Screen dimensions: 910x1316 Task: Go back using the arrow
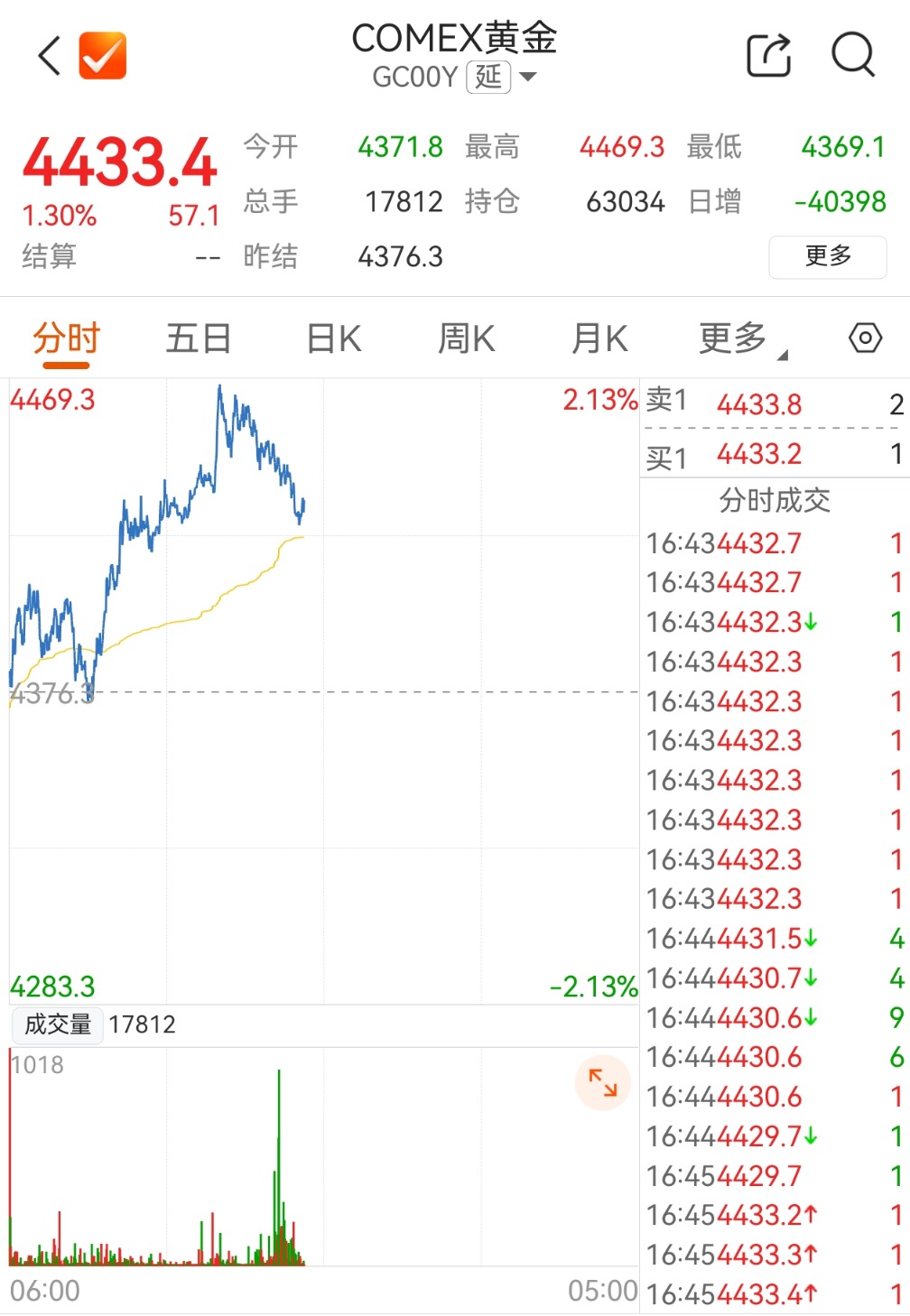point(50,56)
